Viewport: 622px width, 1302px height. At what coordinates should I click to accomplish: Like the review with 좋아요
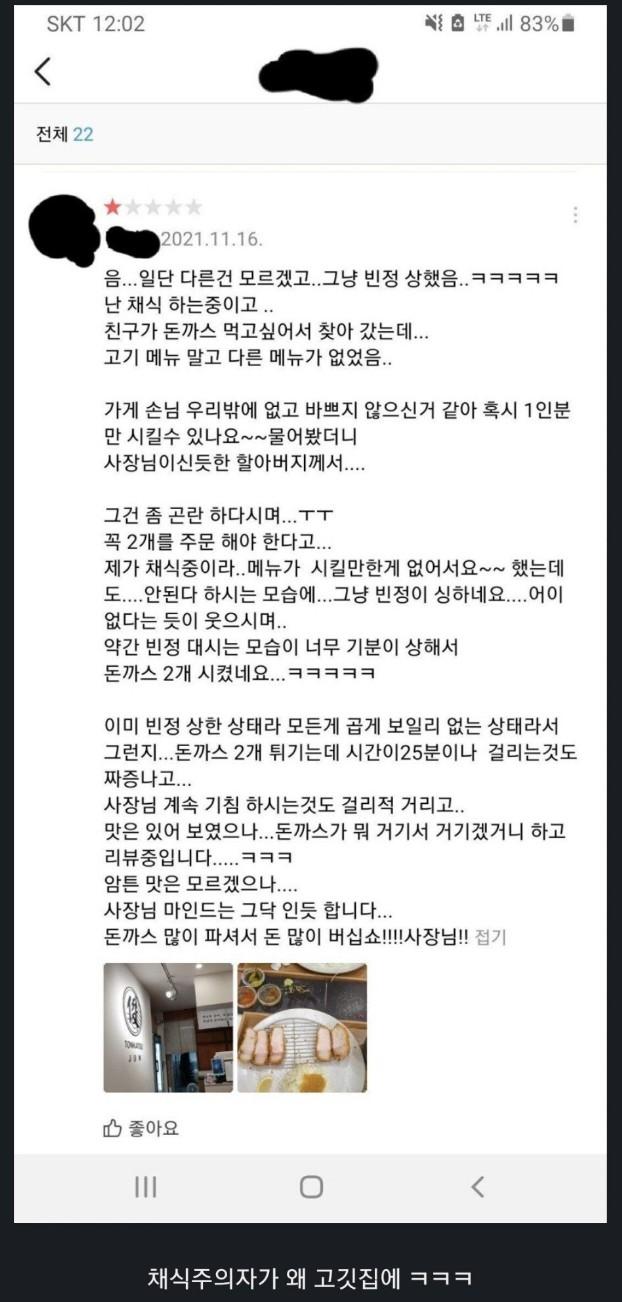point(141,1128)
